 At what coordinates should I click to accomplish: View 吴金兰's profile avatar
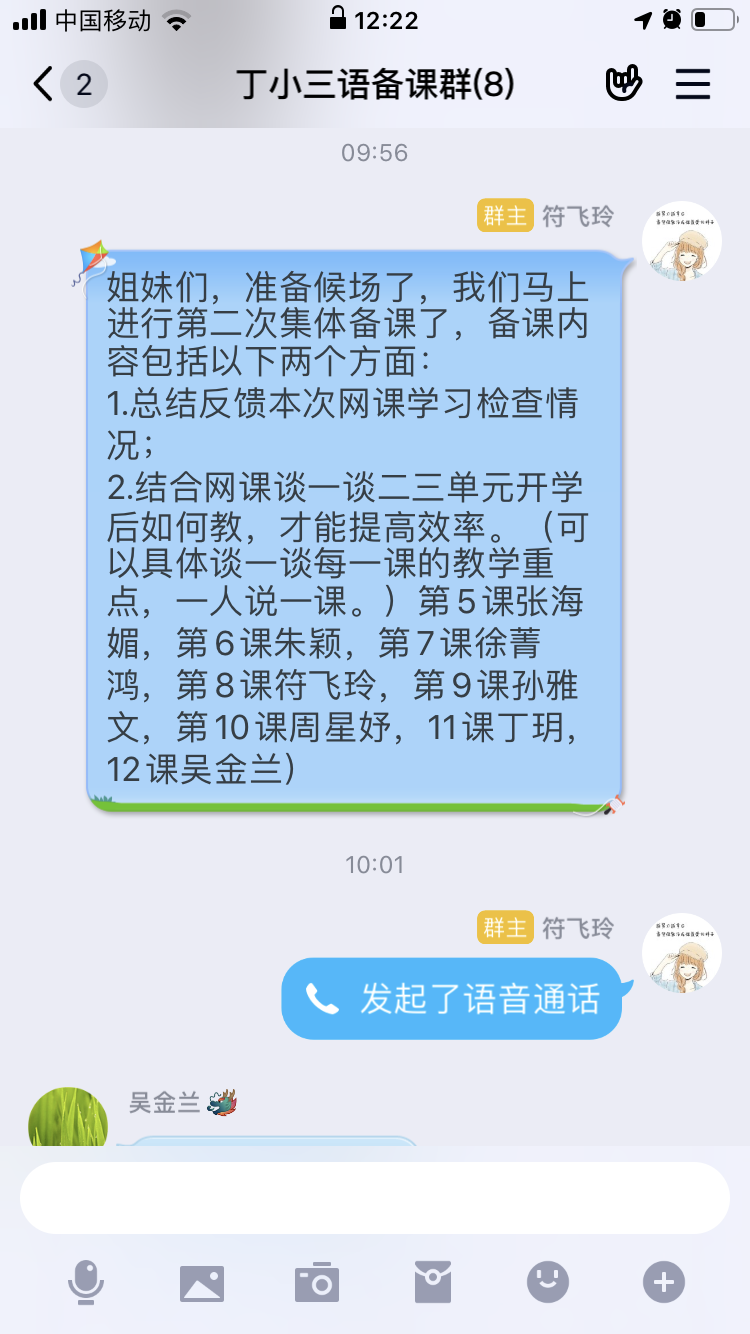(68, 1118)
